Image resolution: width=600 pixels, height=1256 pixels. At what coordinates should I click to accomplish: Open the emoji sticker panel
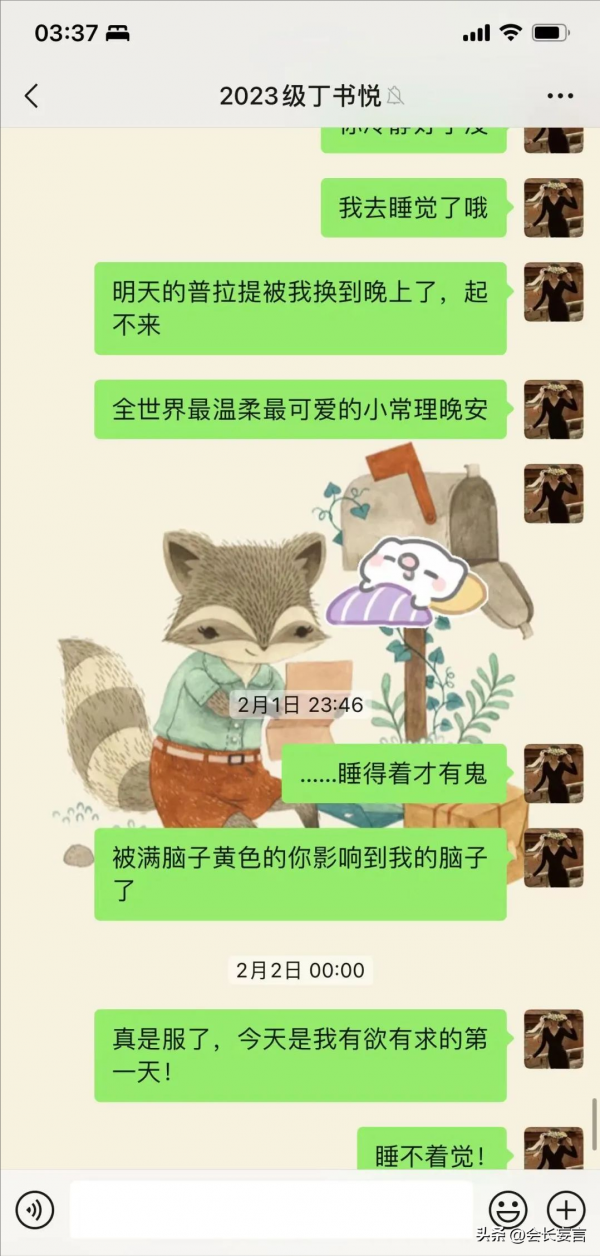[x=508, y=1210]
